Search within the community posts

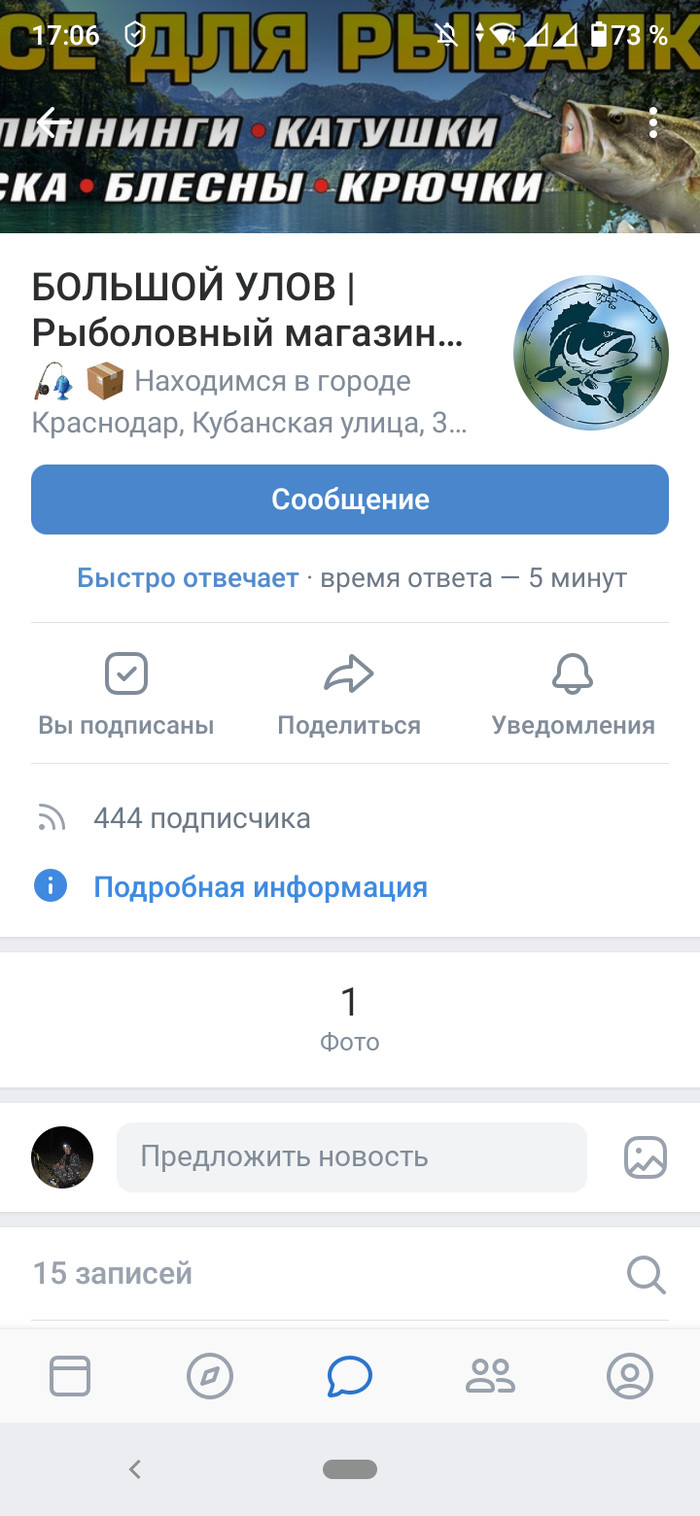[645, 1274]
